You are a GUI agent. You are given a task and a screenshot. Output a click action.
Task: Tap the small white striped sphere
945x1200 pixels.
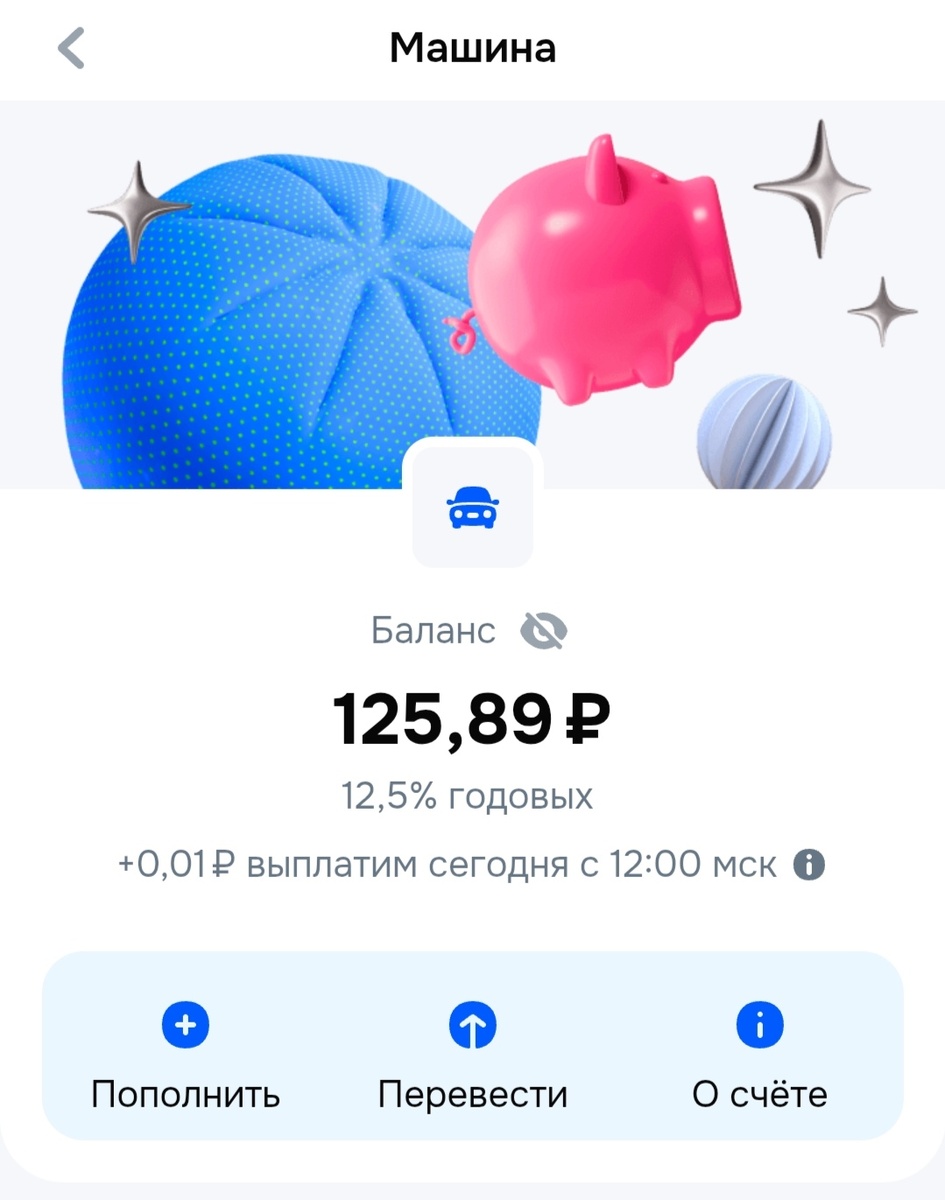[765, 430]
